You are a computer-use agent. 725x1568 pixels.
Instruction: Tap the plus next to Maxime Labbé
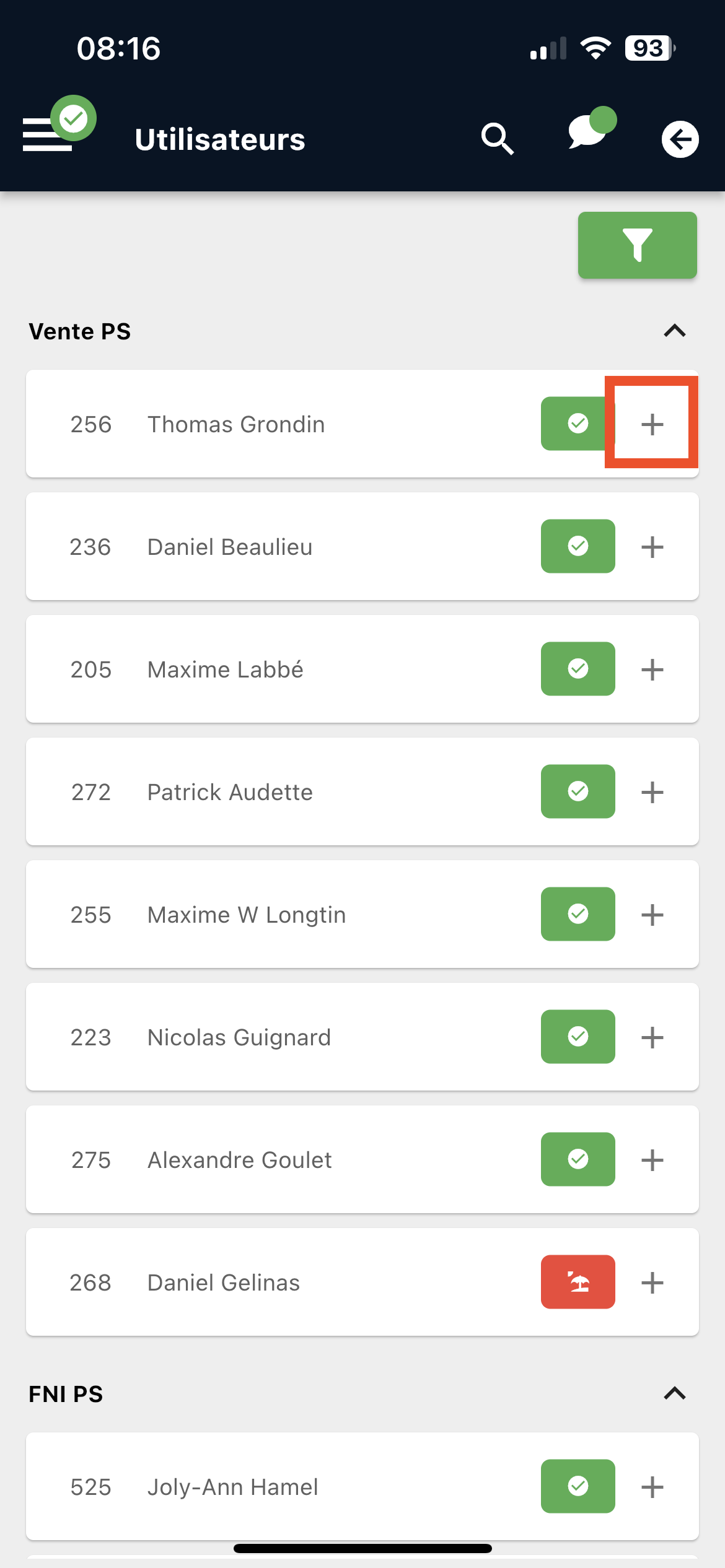[652, 669]
